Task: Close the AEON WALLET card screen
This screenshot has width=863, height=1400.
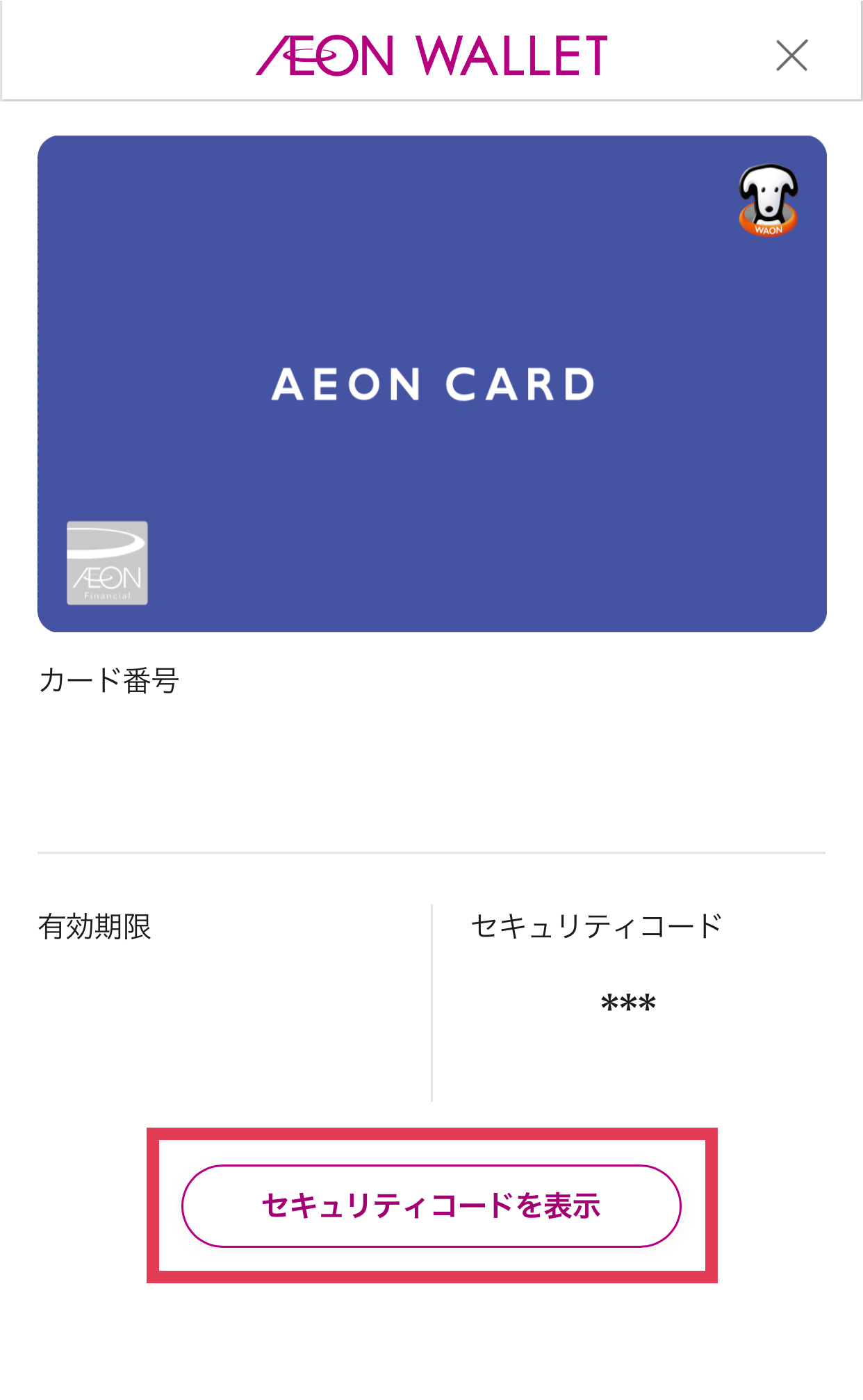Action: [x=791, y=56]
